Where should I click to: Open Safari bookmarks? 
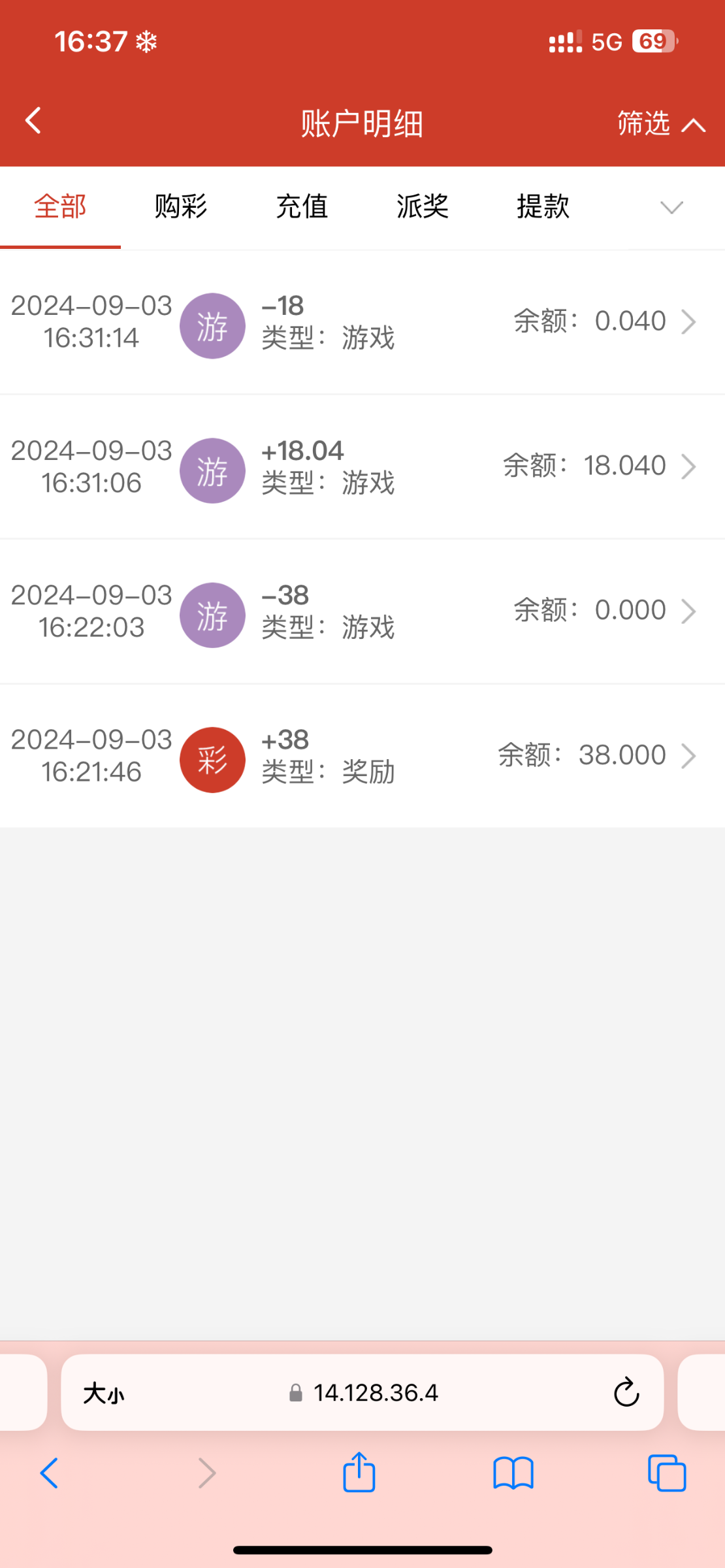pyautogui.click(x=513, y=1473)
